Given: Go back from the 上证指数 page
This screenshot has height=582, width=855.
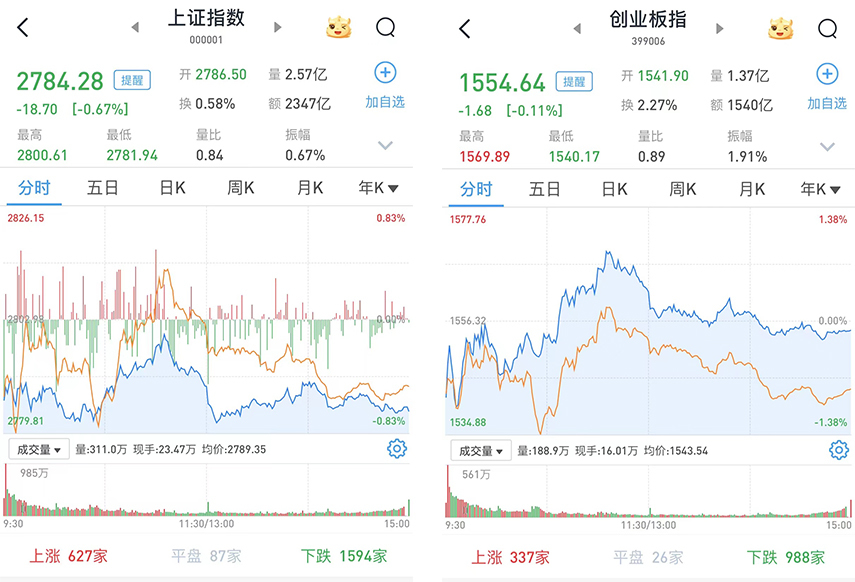Looking at the screenshot, I should [x=23, y=27].
